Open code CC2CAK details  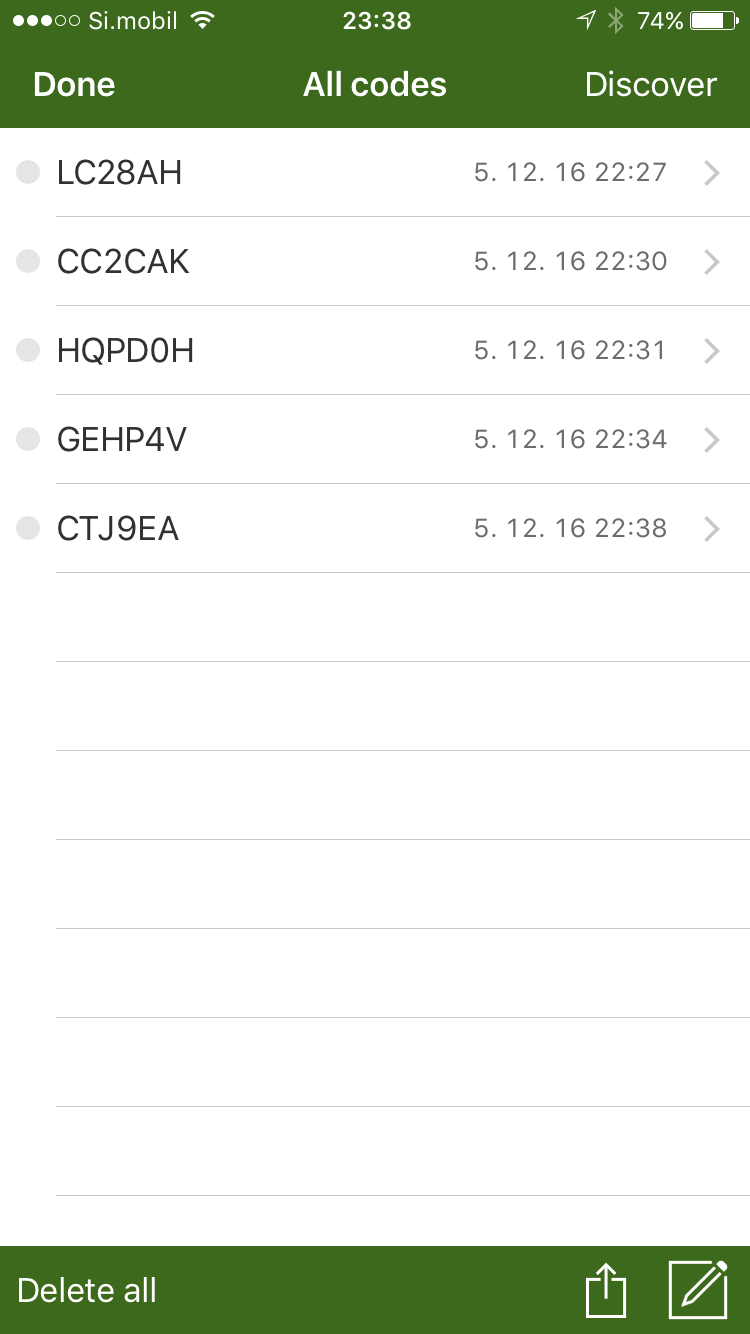375,262
